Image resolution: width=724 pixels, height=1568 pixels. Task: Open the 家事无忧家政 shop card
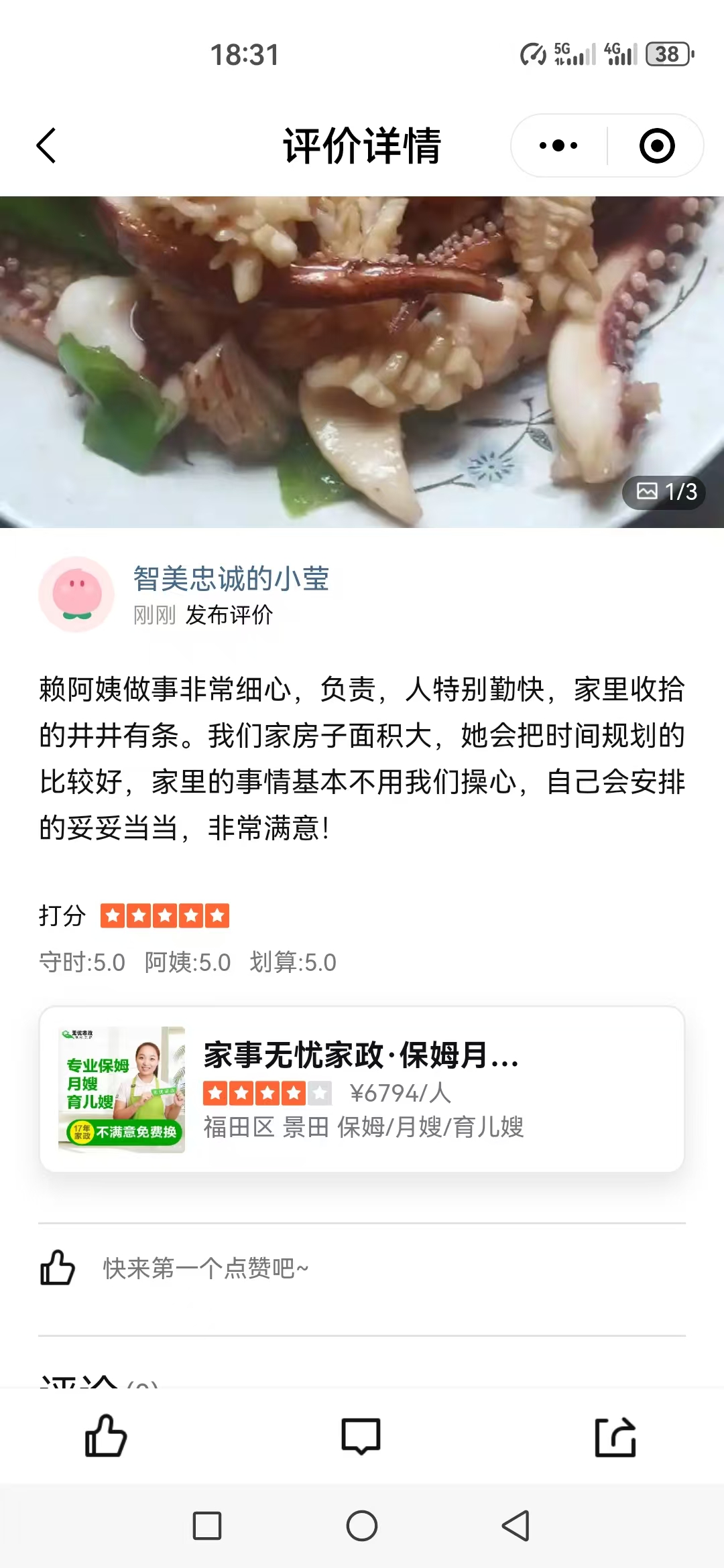[x=362, y=1090]
